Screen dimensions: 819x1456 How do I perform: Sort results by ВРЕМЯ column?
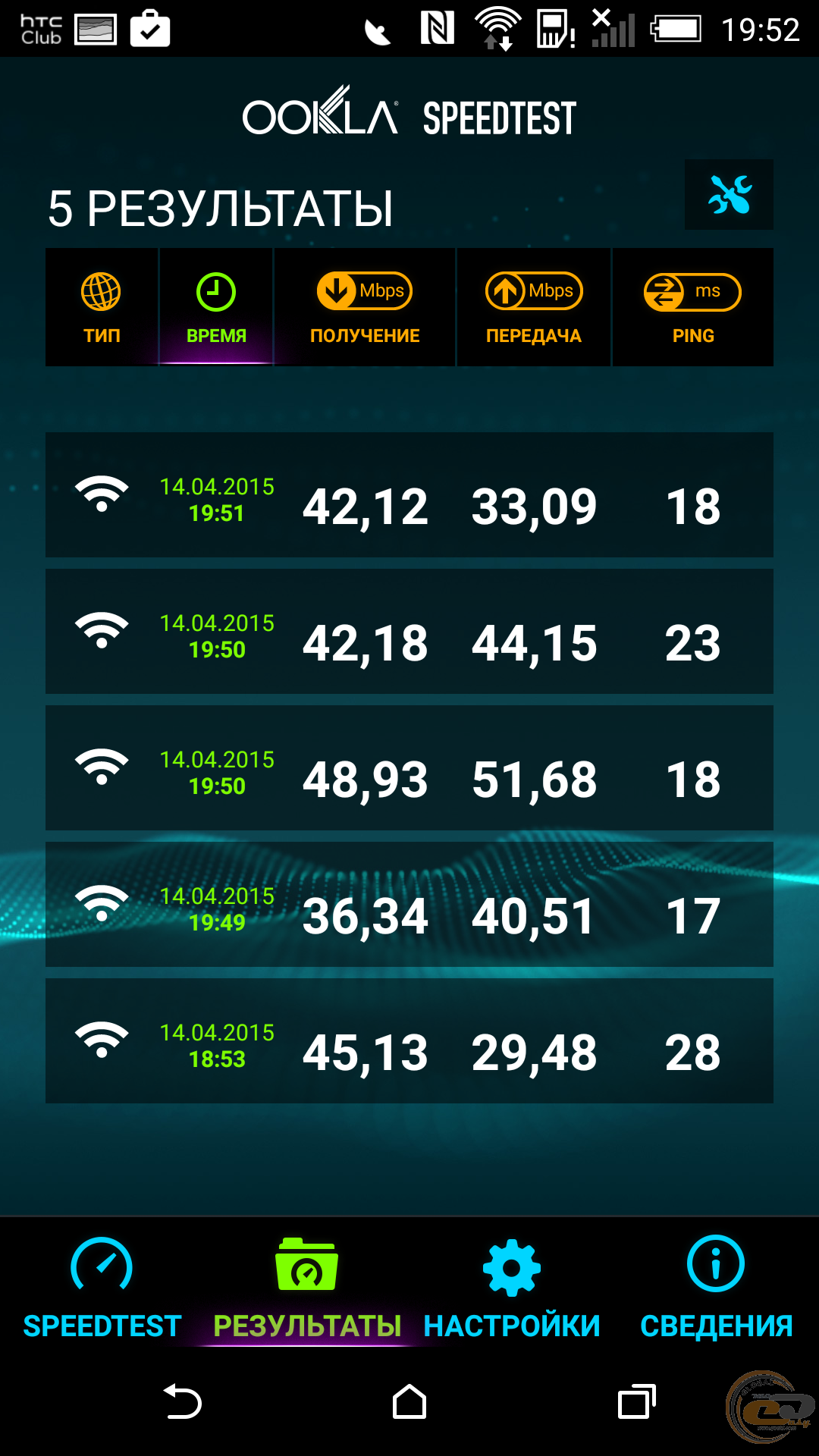[x=216, y=307]
